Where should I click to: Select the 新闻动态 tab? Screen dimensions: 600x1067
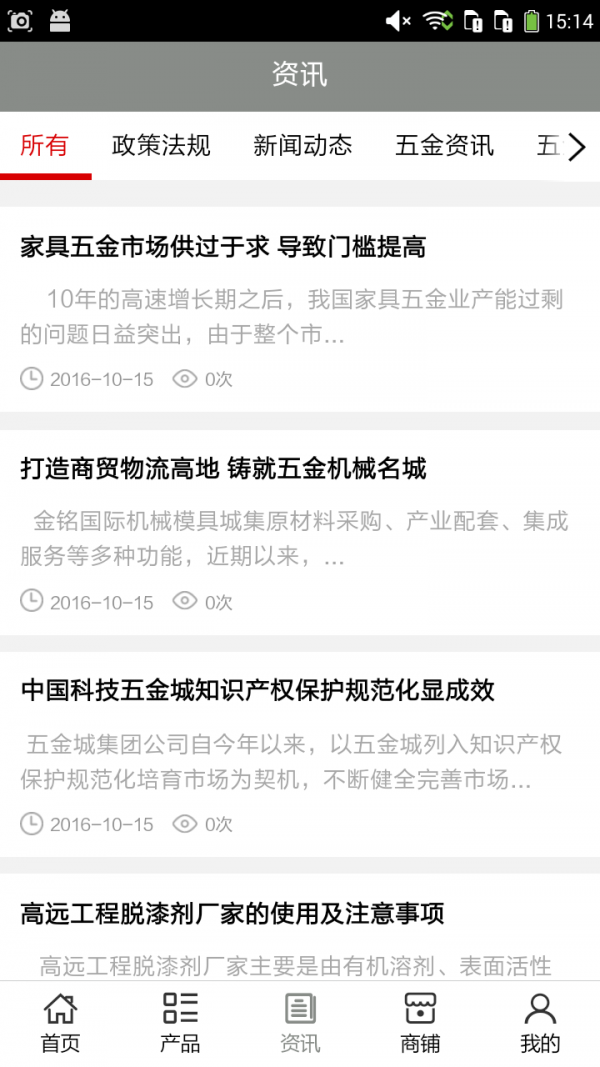(303, 146)
